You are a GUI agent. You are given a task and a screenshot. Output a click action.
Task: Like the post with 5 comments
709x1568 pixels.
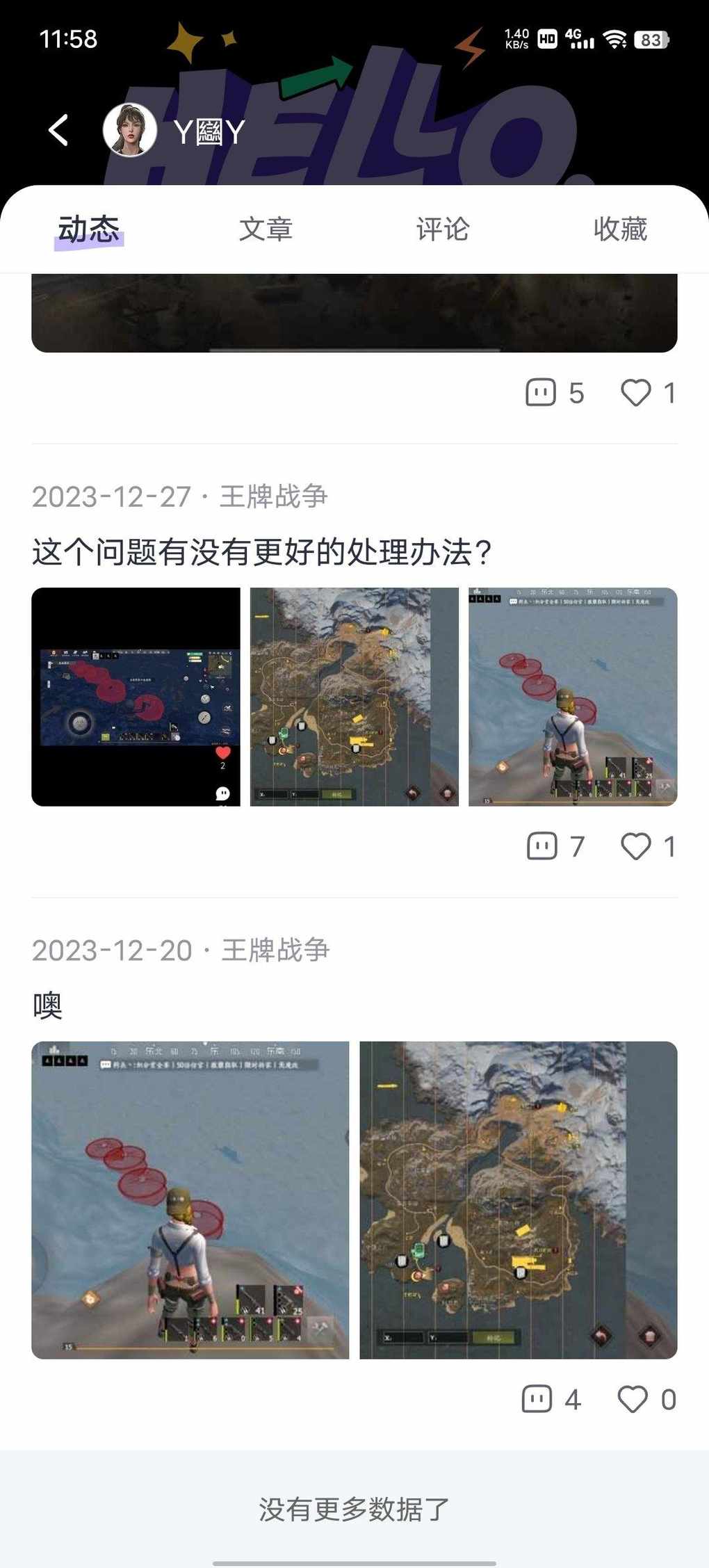635,393
